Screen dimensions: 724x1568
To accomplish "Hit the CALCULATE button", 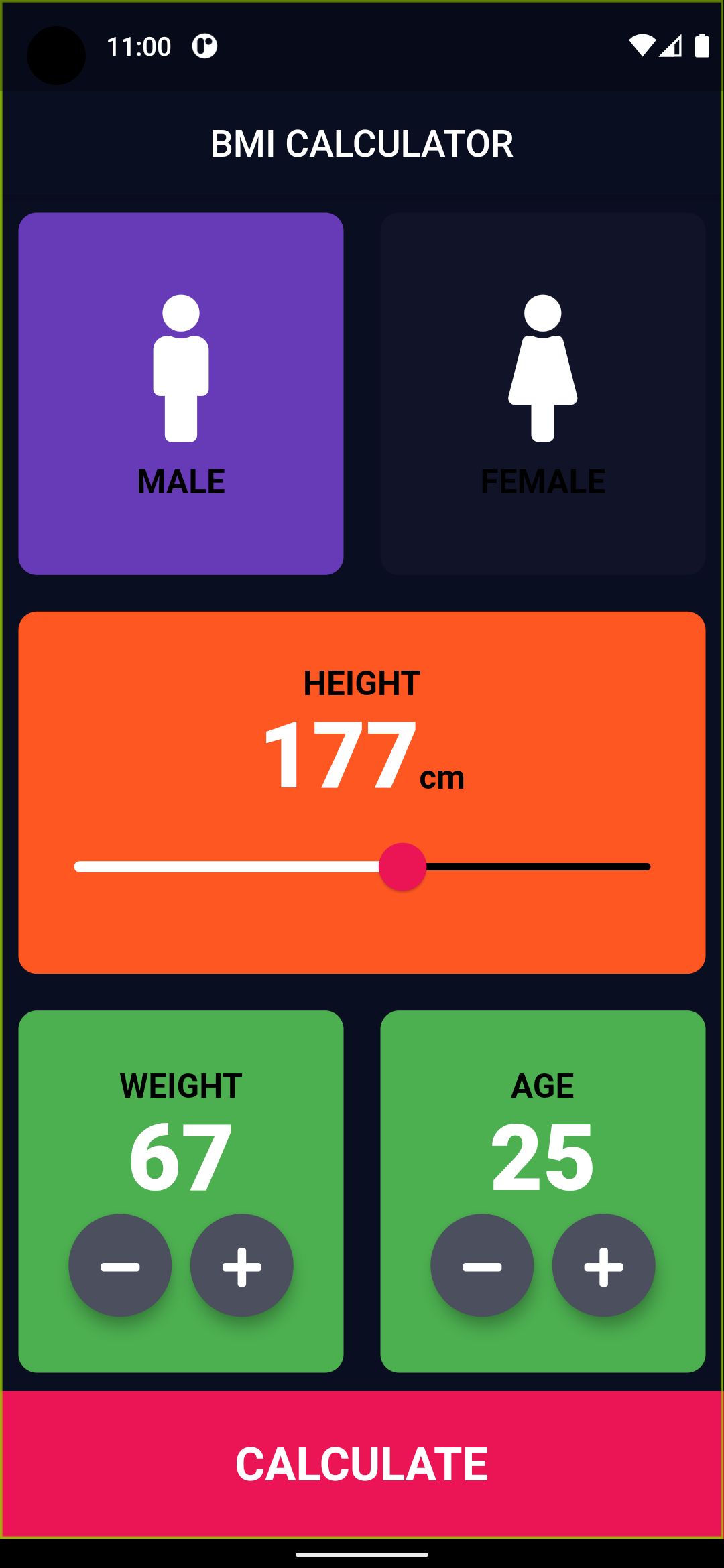I will [x=362, y=1463].
